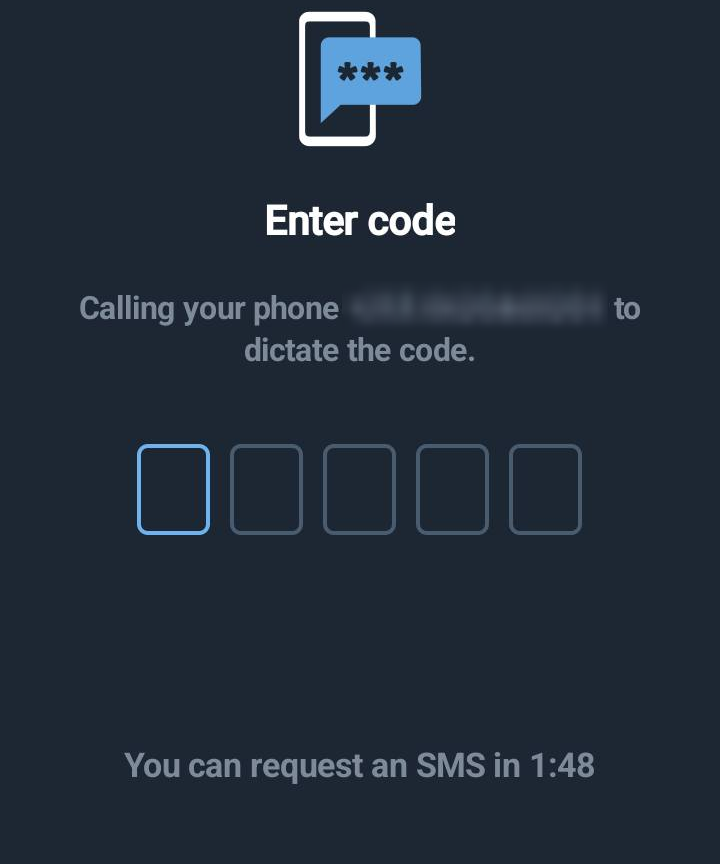Select the second code digit box
This screenshot has width=720, height=864.
266,489
